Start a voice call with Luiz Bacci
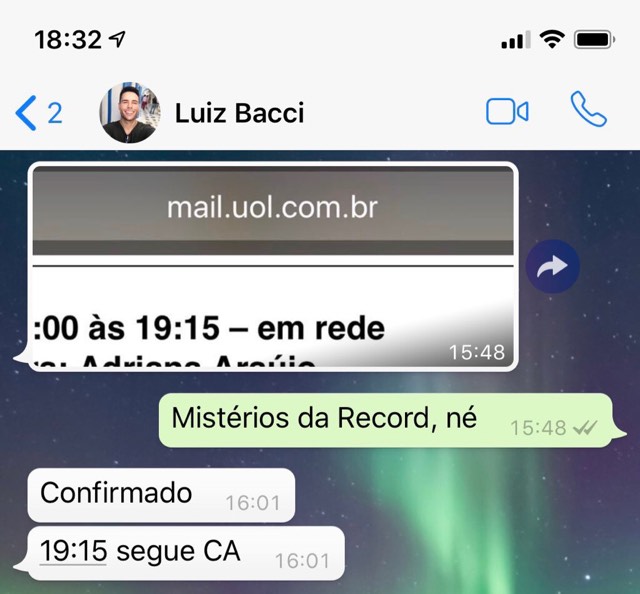640x594 pixels. pyautogui.click(x=588, y=111)
